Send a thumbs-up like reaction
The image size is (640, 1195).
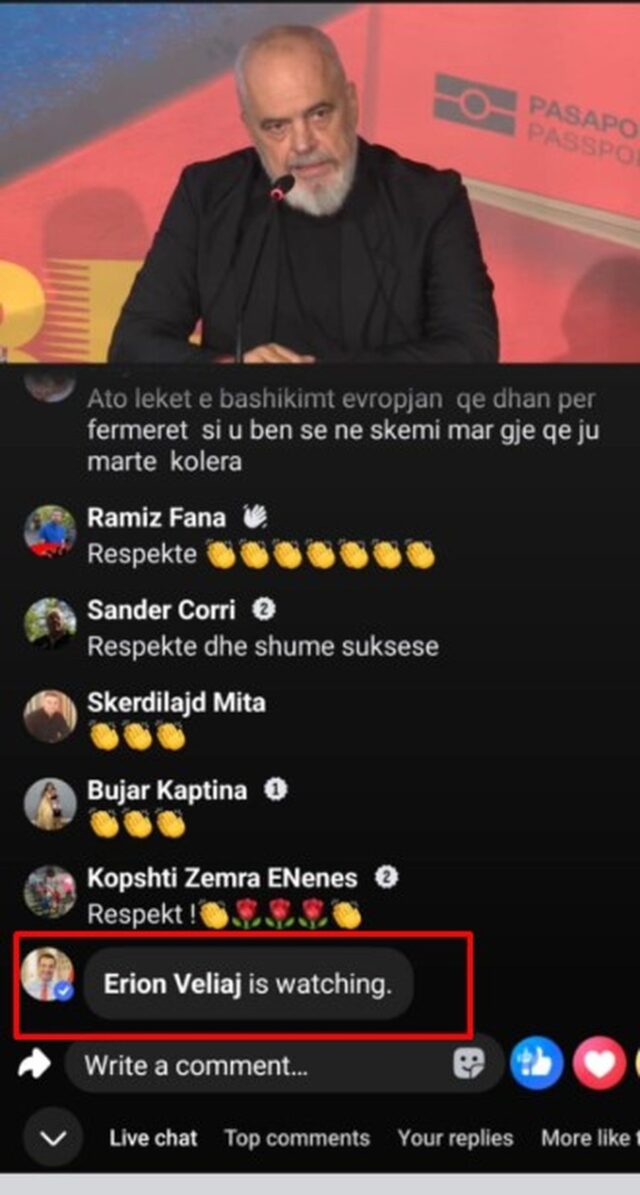537,1063
